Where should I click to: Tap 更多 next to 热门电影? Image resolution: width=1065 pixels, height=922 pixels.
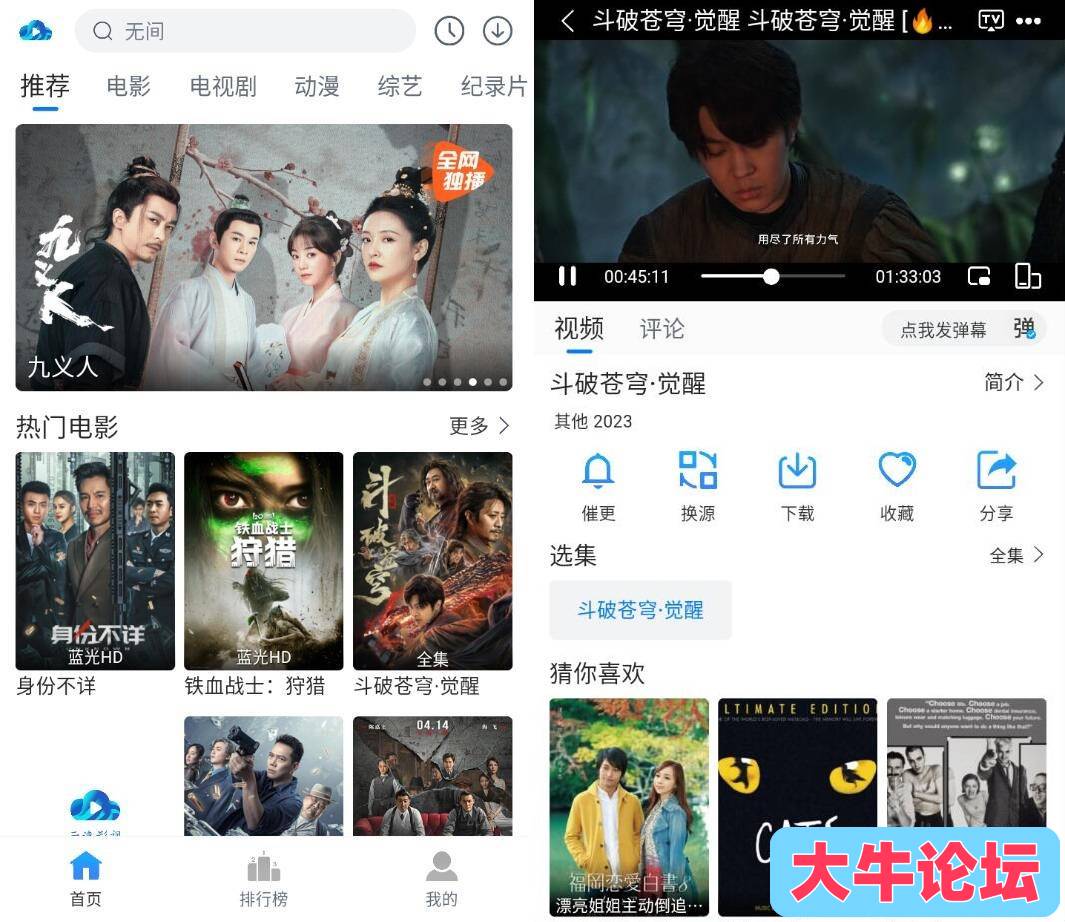pos(479,426)
